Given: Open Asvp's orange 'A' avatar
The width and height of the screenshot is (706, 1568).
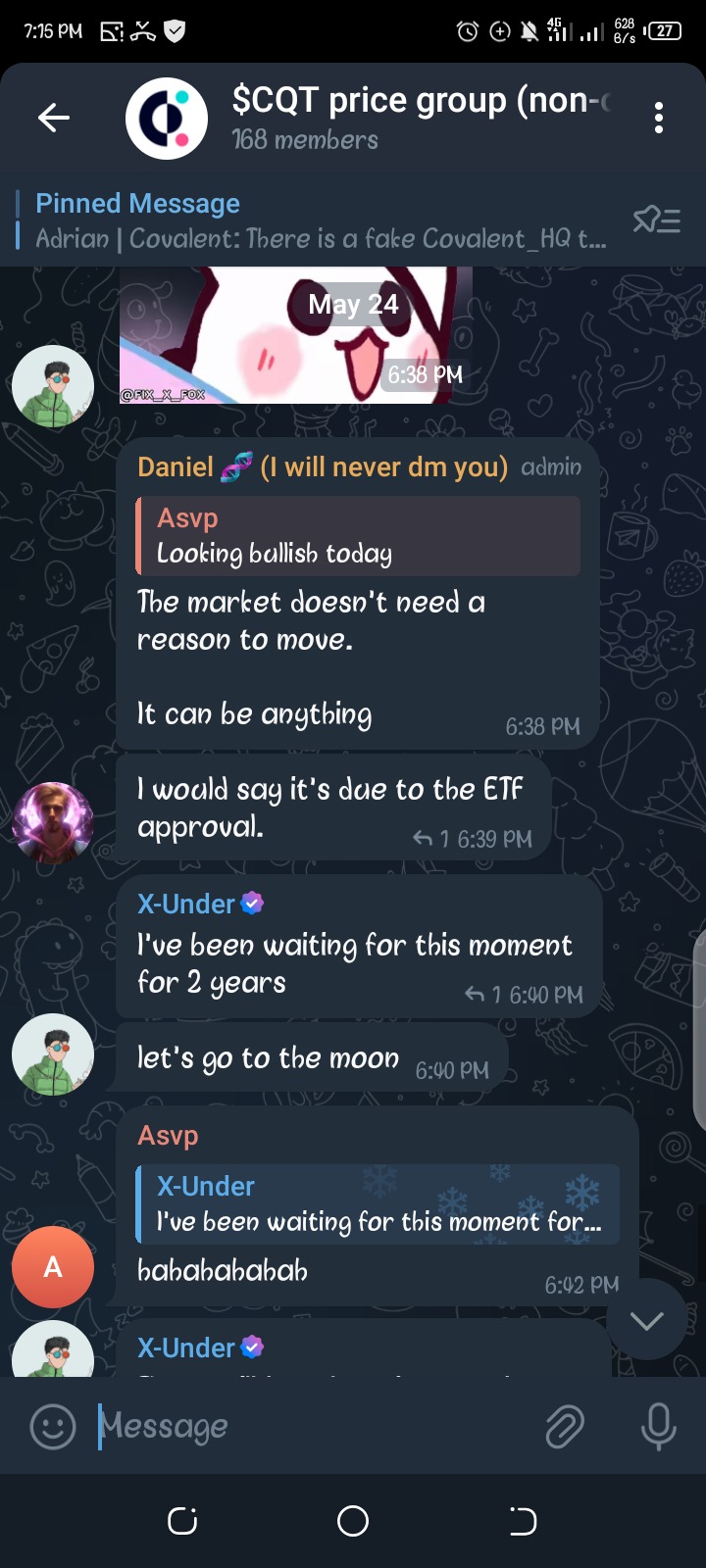Looking at the screenshot, I should [53, 1267].
